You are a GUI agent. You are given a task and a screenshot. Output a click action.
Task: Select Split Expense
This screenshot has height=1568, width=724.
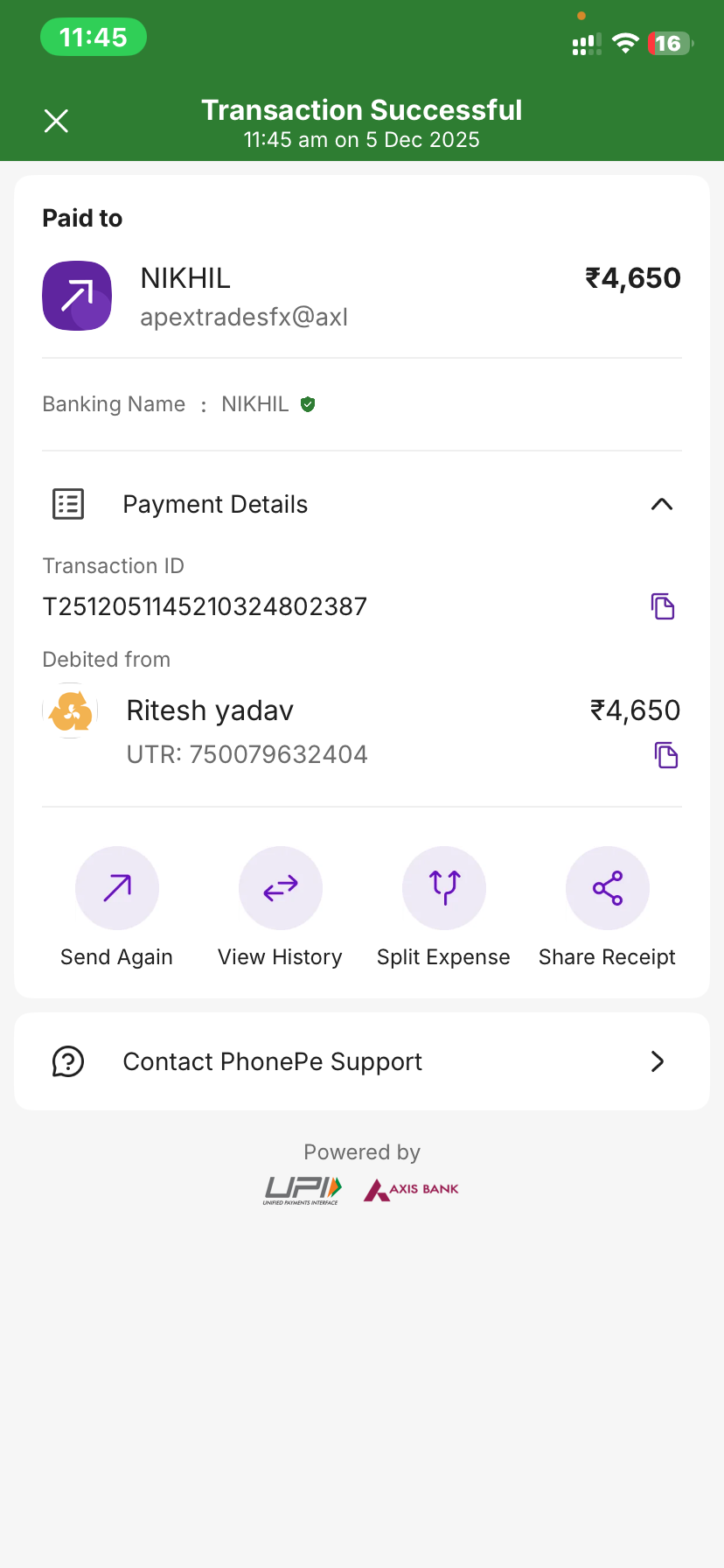coord(444,888)
